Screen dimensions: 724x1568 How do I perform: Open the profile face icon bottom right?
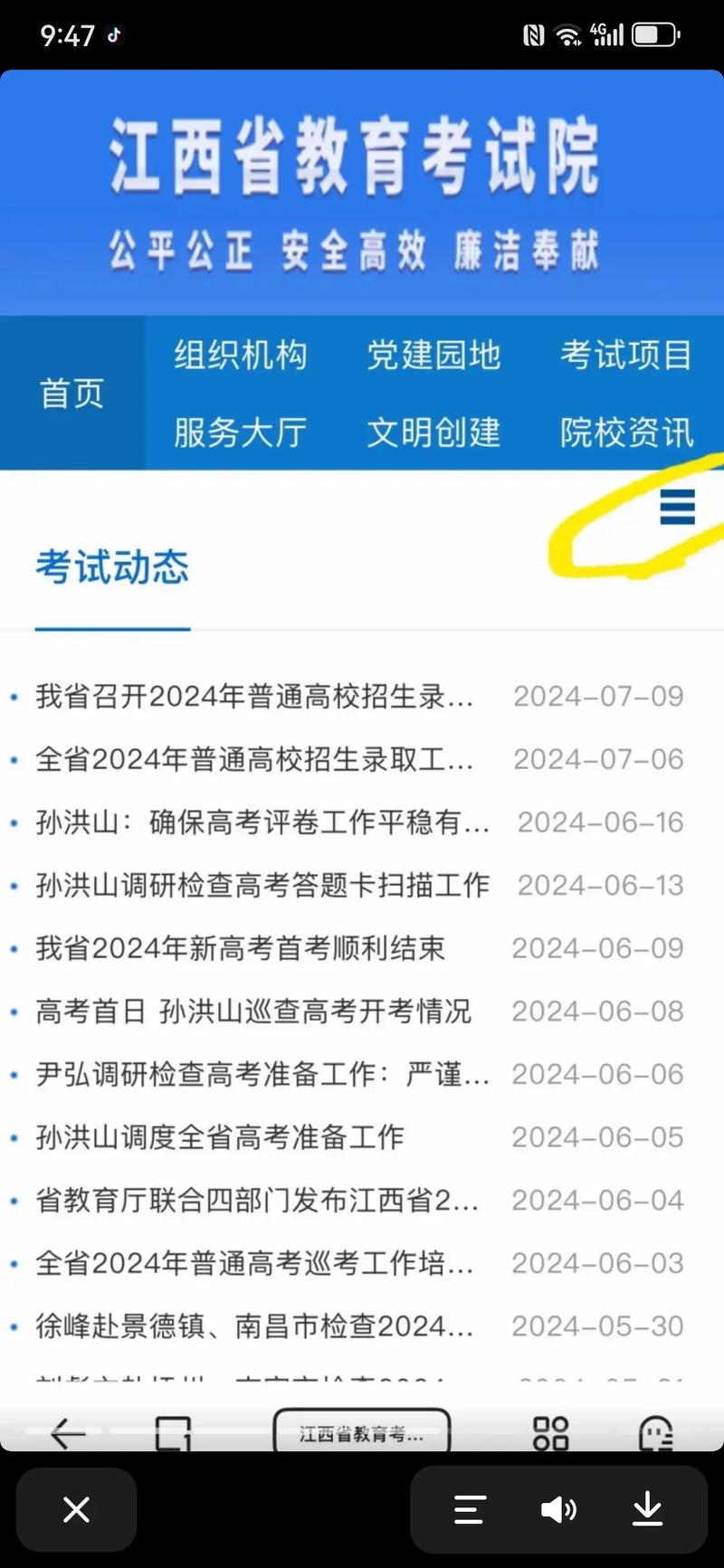point(658,1432)
